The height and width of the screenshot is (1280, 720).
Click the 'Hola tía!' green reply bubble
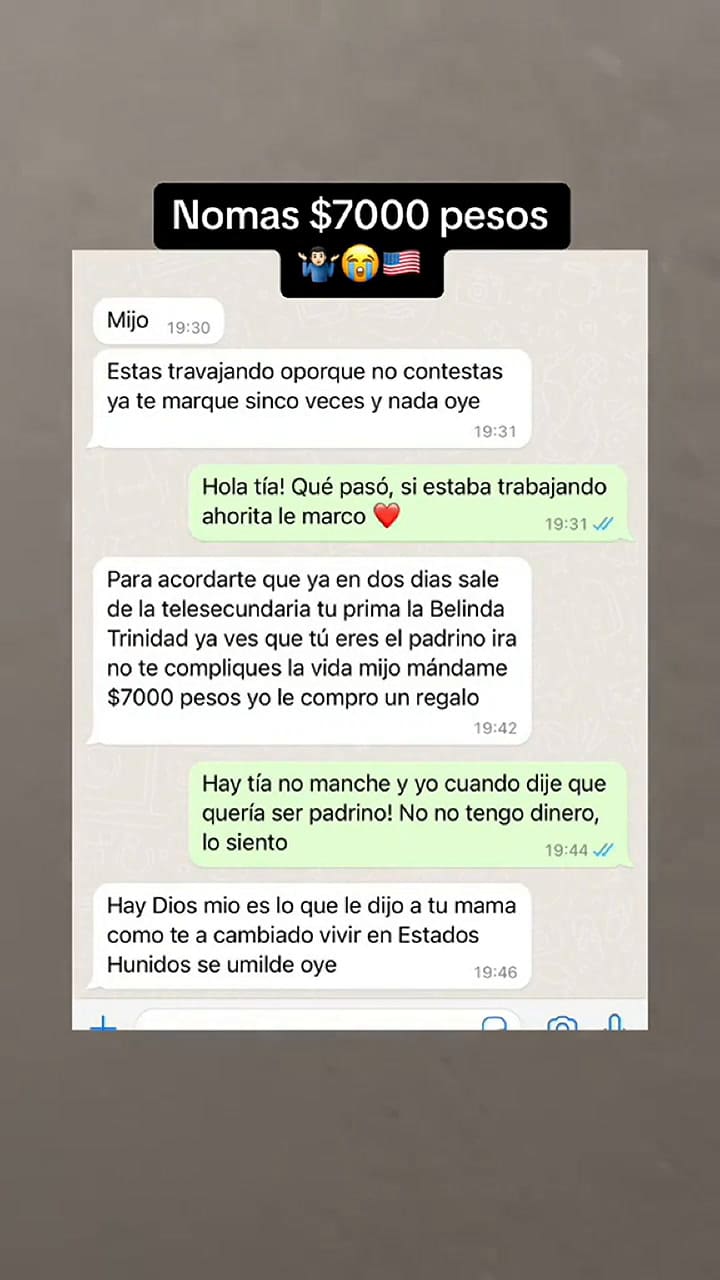[x=408, y=501]
